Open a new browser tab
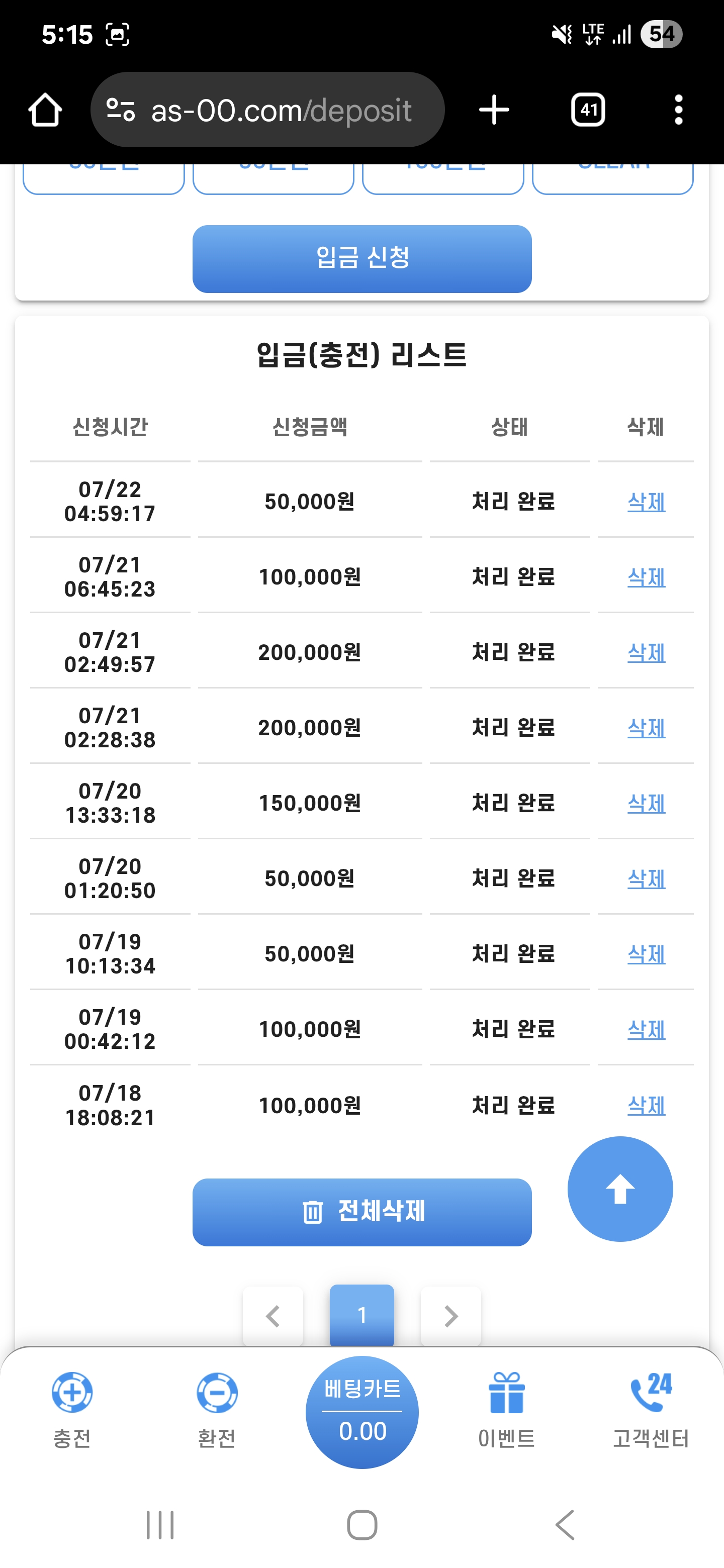 (494, 110)
